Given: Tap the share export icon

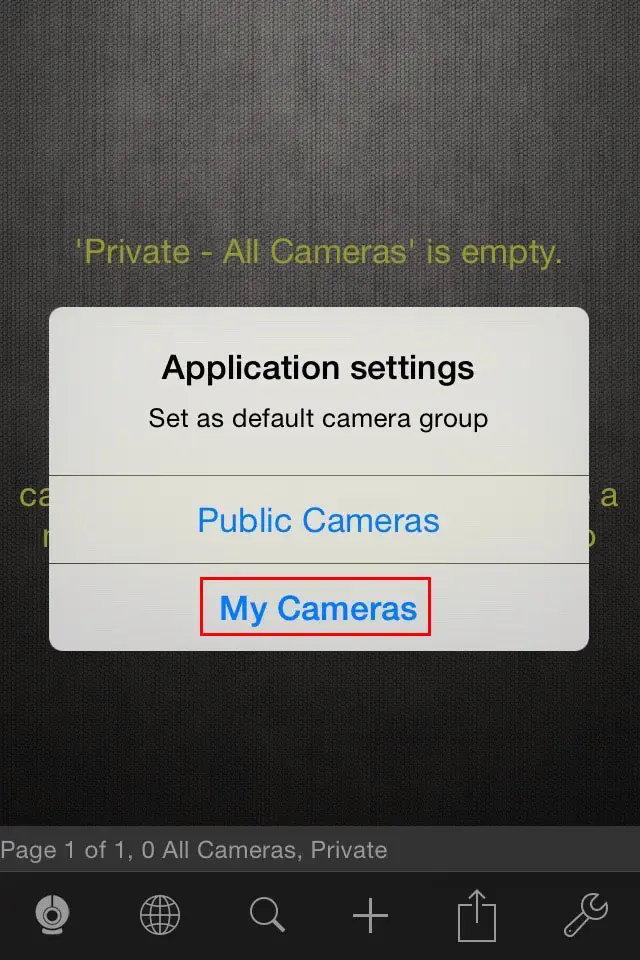Looking at the screenshot, I should pos(477,914).
